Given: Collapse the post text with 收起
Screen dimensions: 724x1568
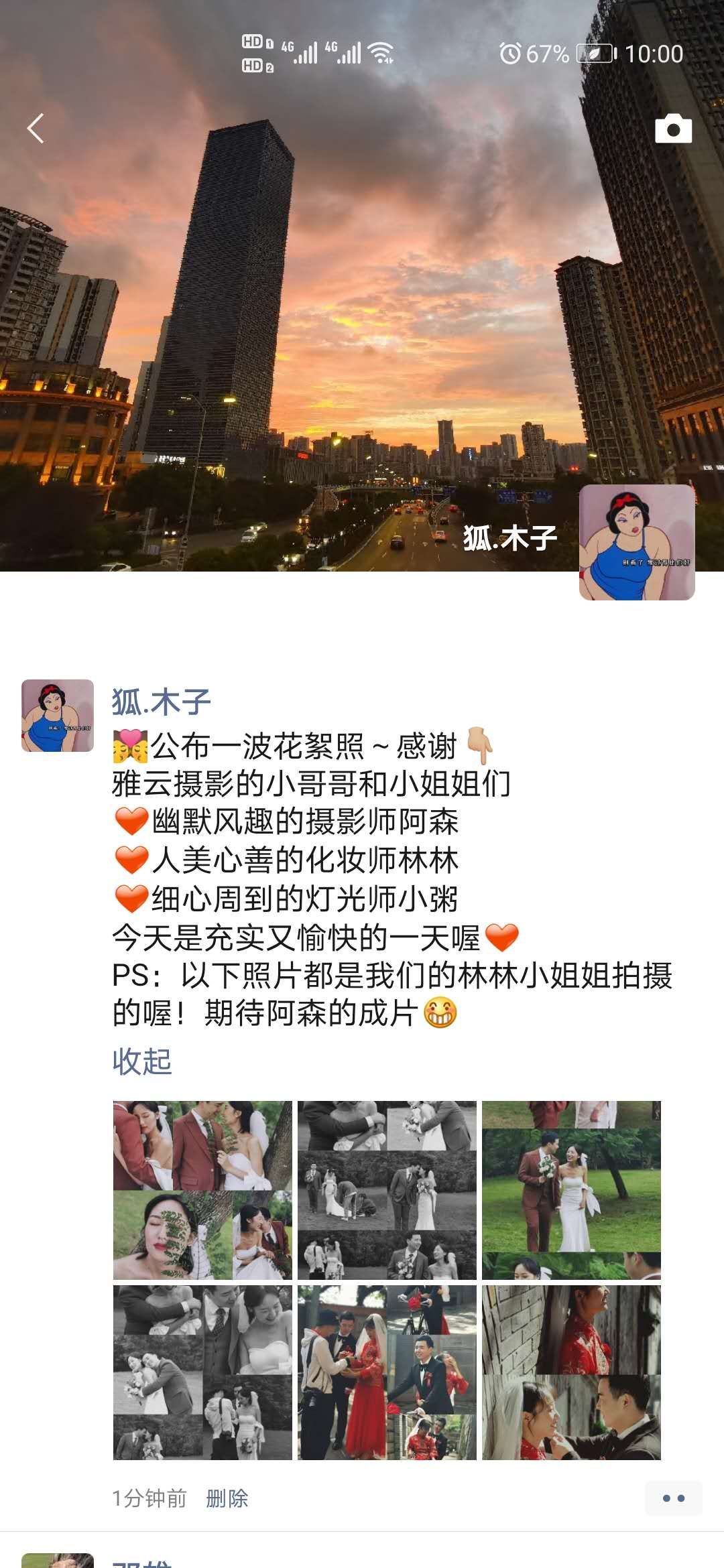Looking at the screenshot, I should point(141,1061).
